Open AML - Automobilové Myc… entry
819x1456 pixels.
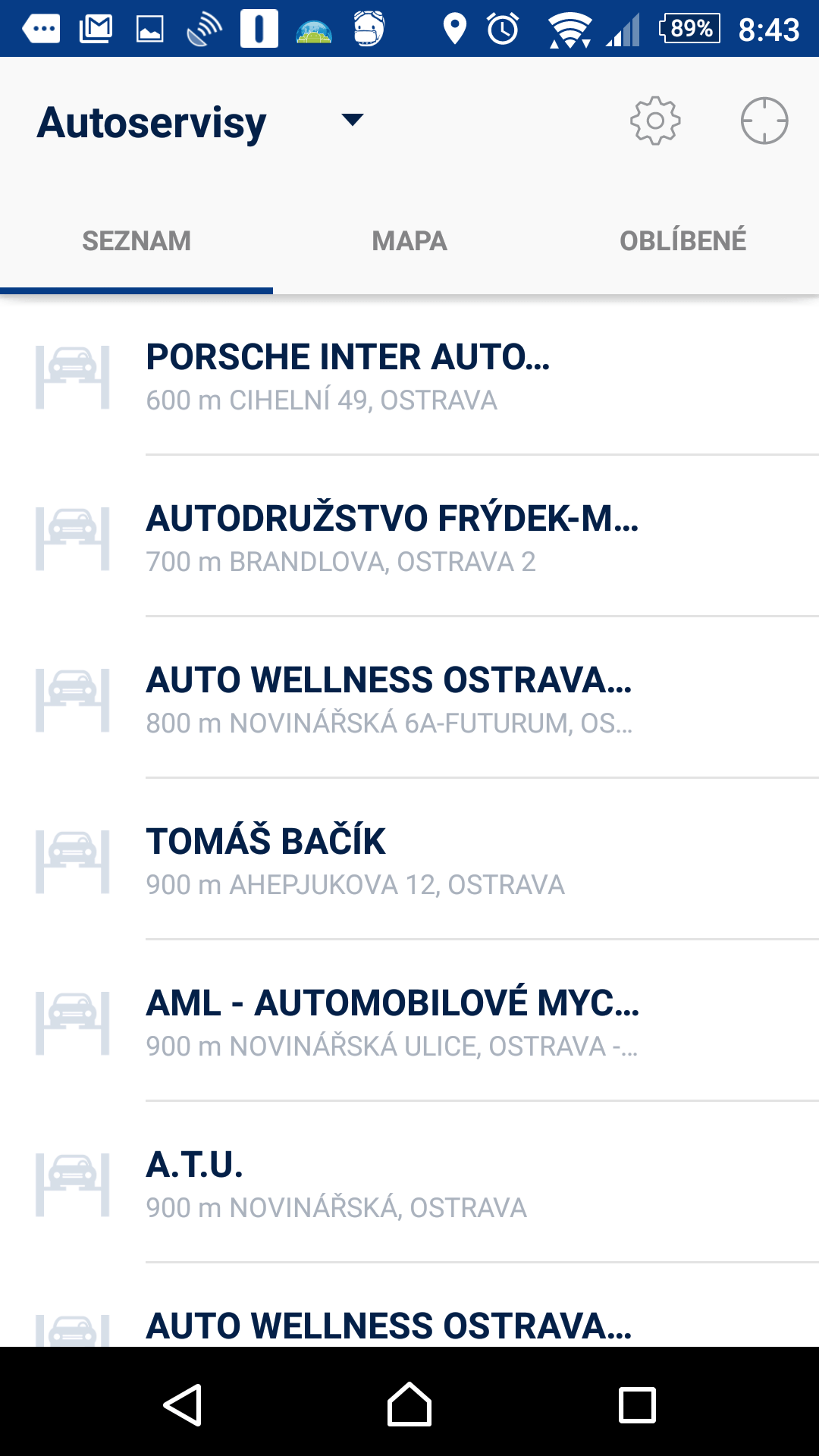[x=409, y=1022]
